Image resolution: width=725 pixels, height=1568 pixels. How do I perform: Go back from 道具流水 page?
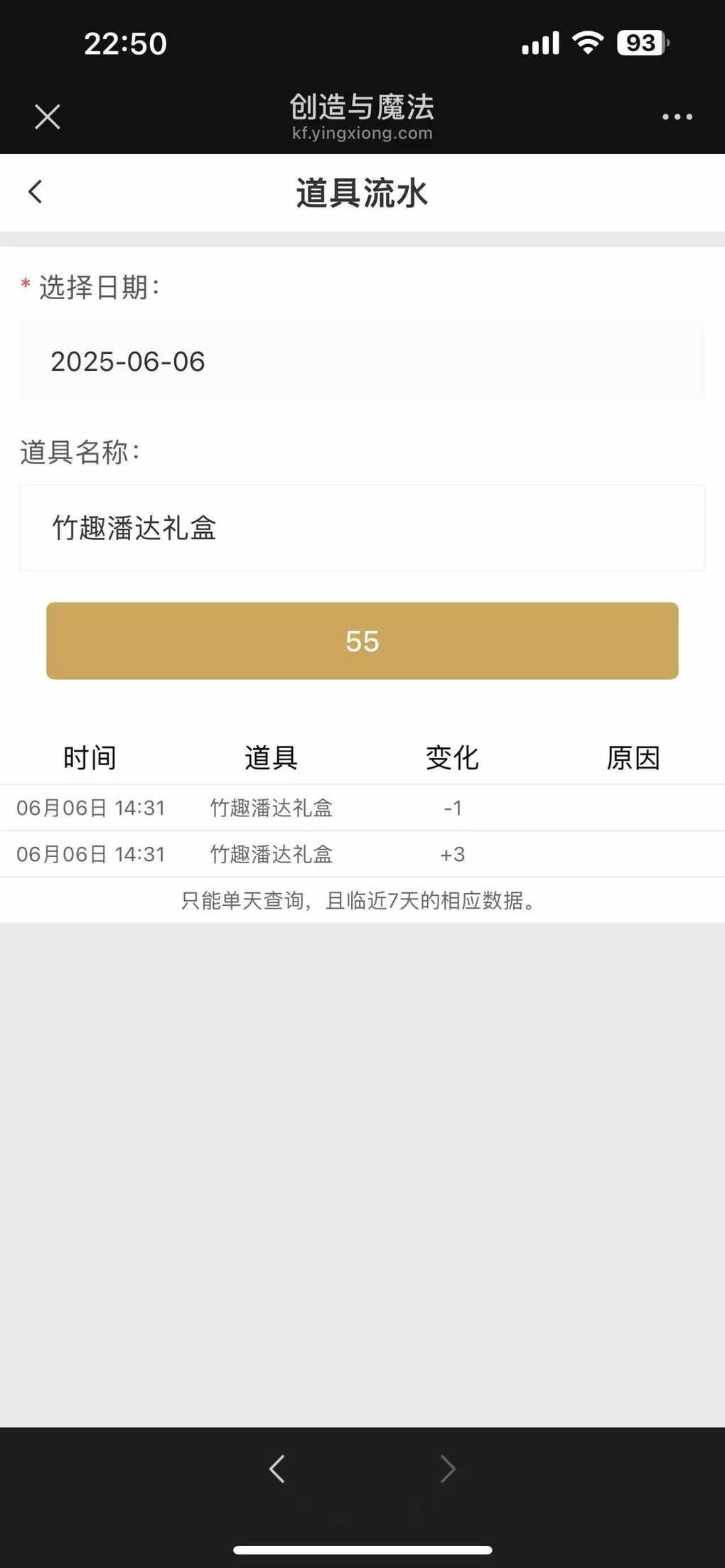(x=35, y=192)
